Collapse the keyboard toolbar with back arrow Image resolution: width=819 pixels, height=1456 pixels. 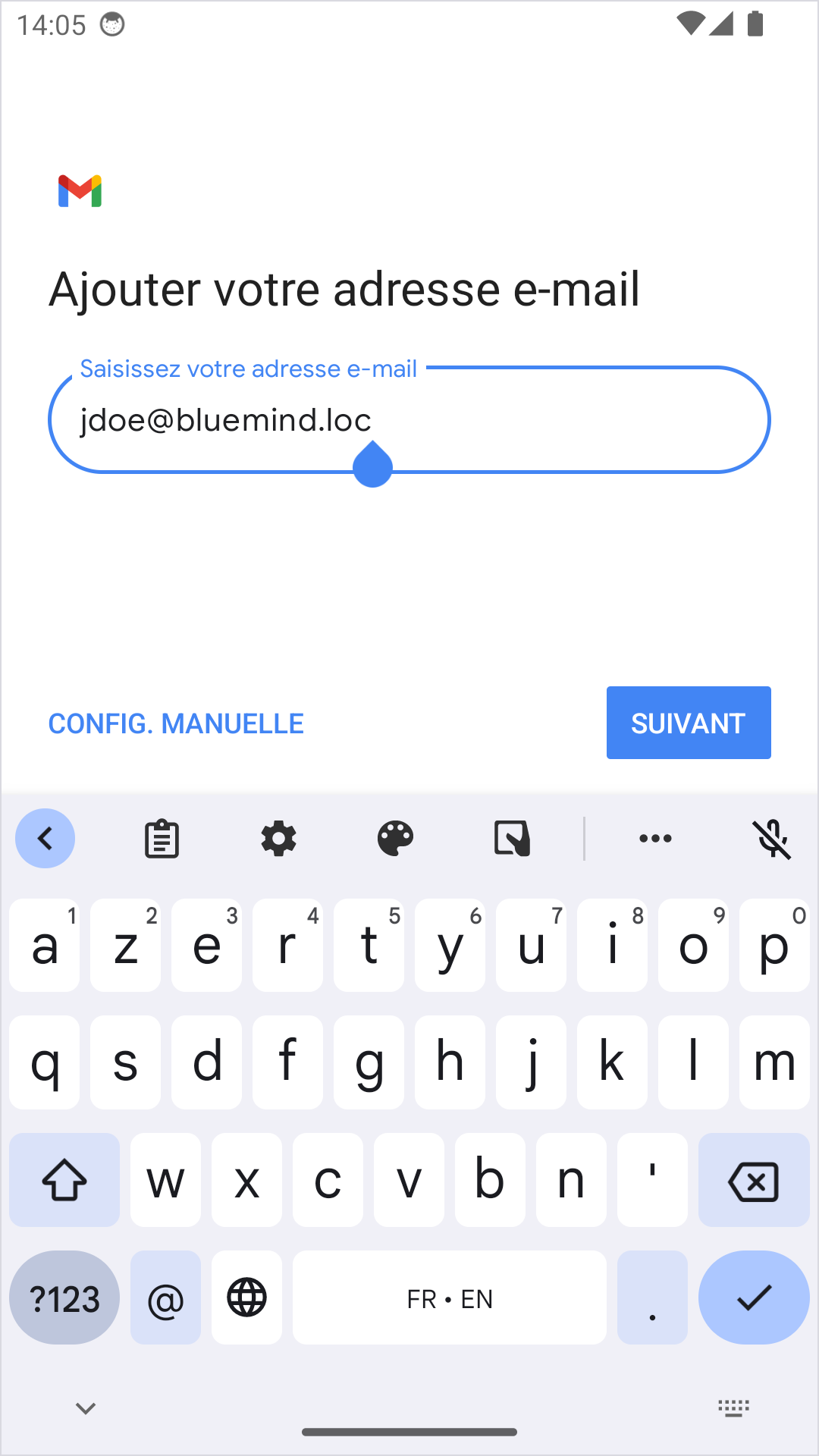click(45, 839)
